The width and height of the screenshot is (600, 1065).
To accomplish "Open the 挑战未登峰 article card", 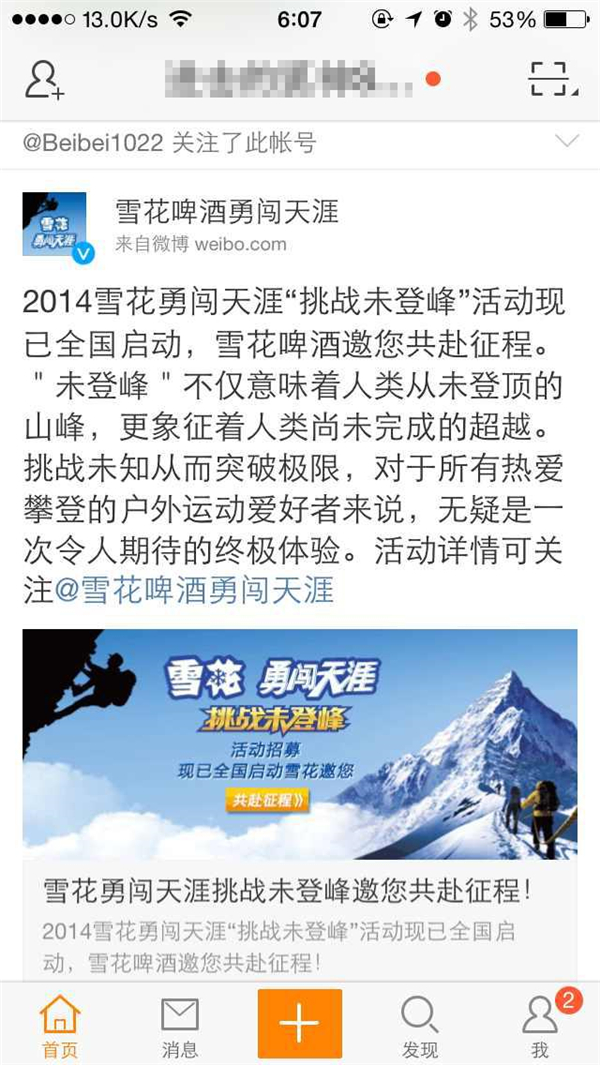I will coord(300,800).
